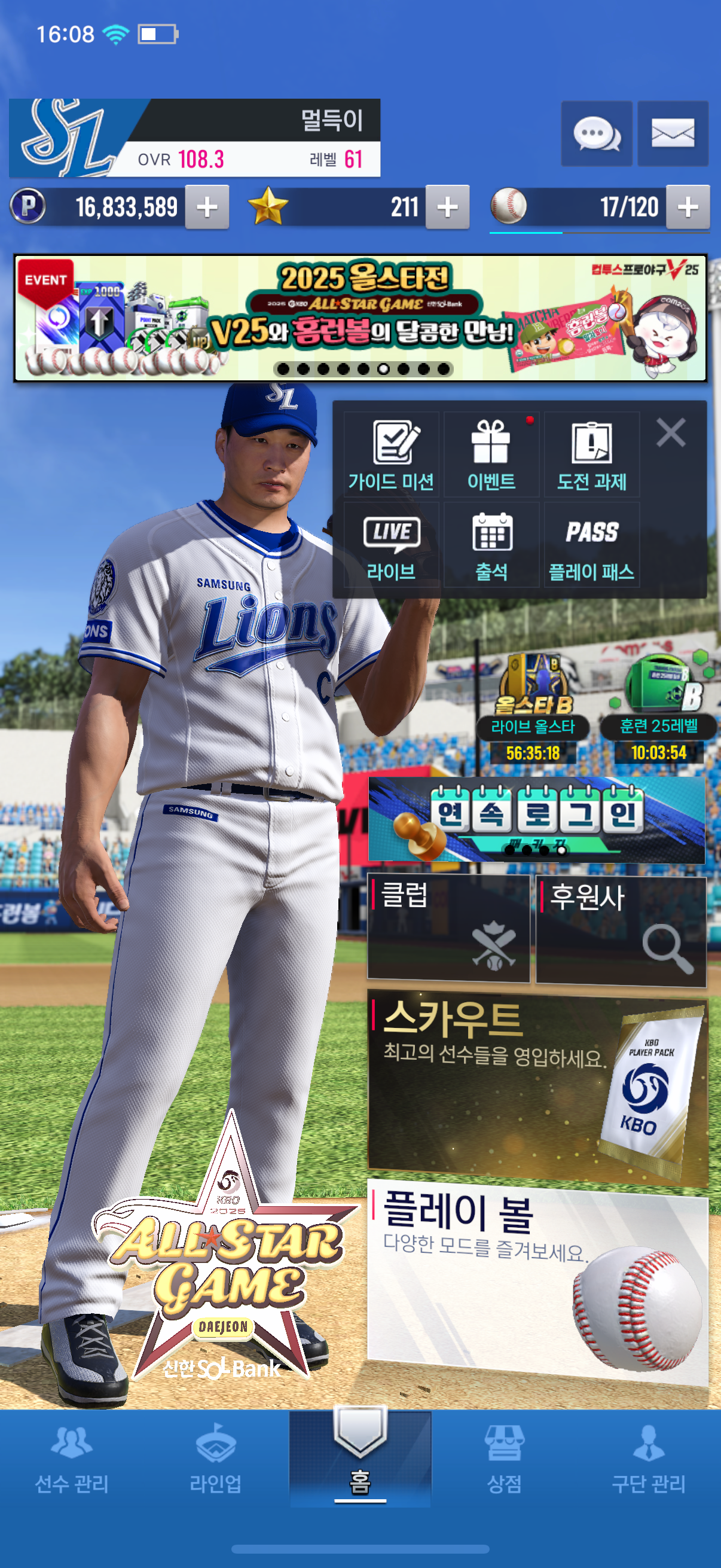Open the 이벤트 gift menu
The height and width of the screenshot is (1568, 721).
point(491,454)
